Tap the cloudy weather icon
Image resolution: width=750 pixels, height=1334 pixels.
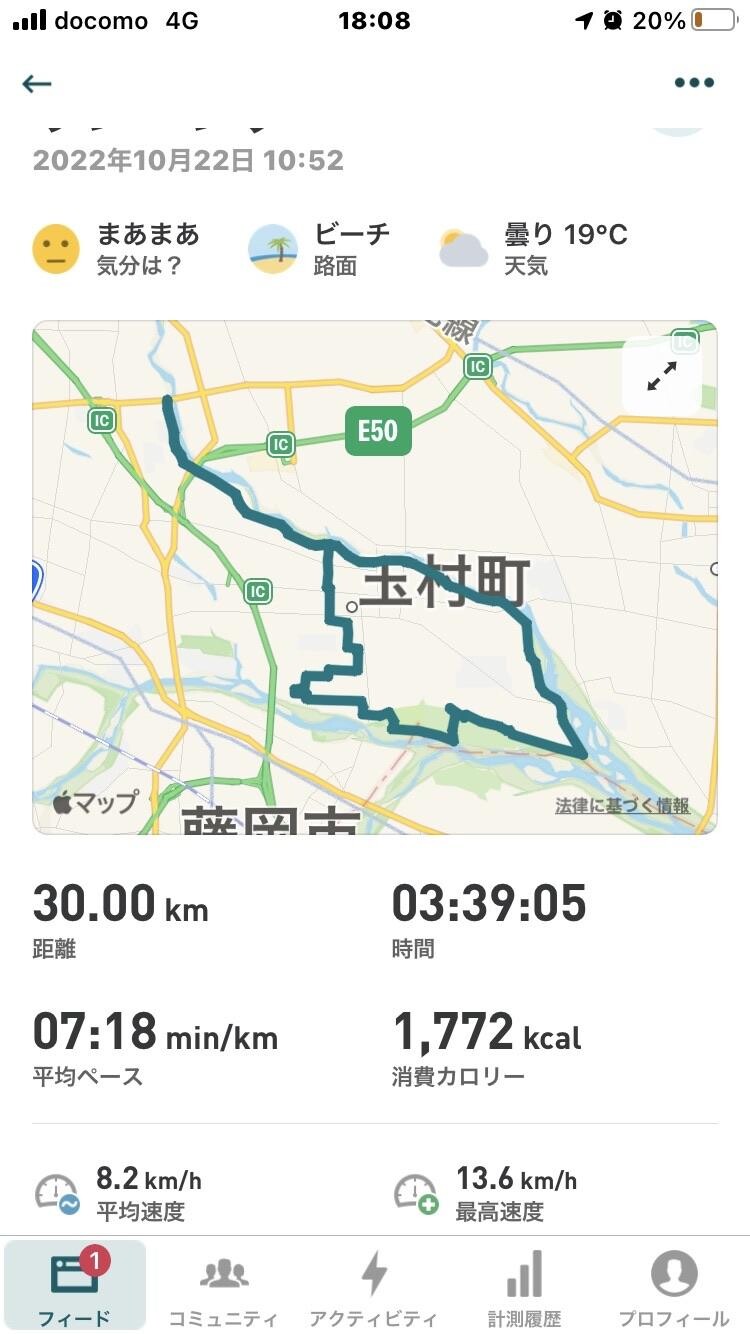461,248
